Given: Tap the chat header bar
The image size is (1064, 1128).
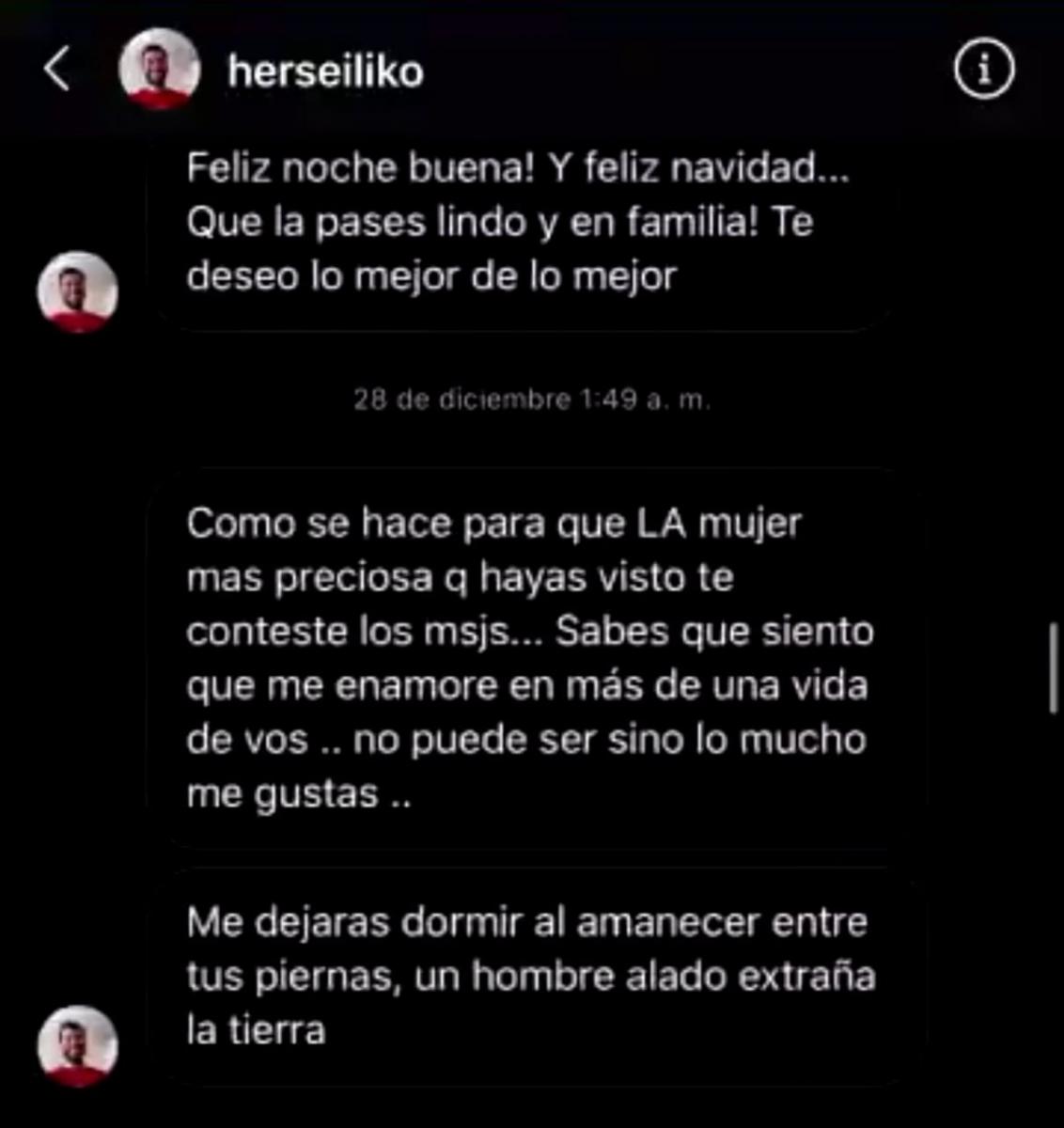Looking at the screenshot, I should click(532, 70).
